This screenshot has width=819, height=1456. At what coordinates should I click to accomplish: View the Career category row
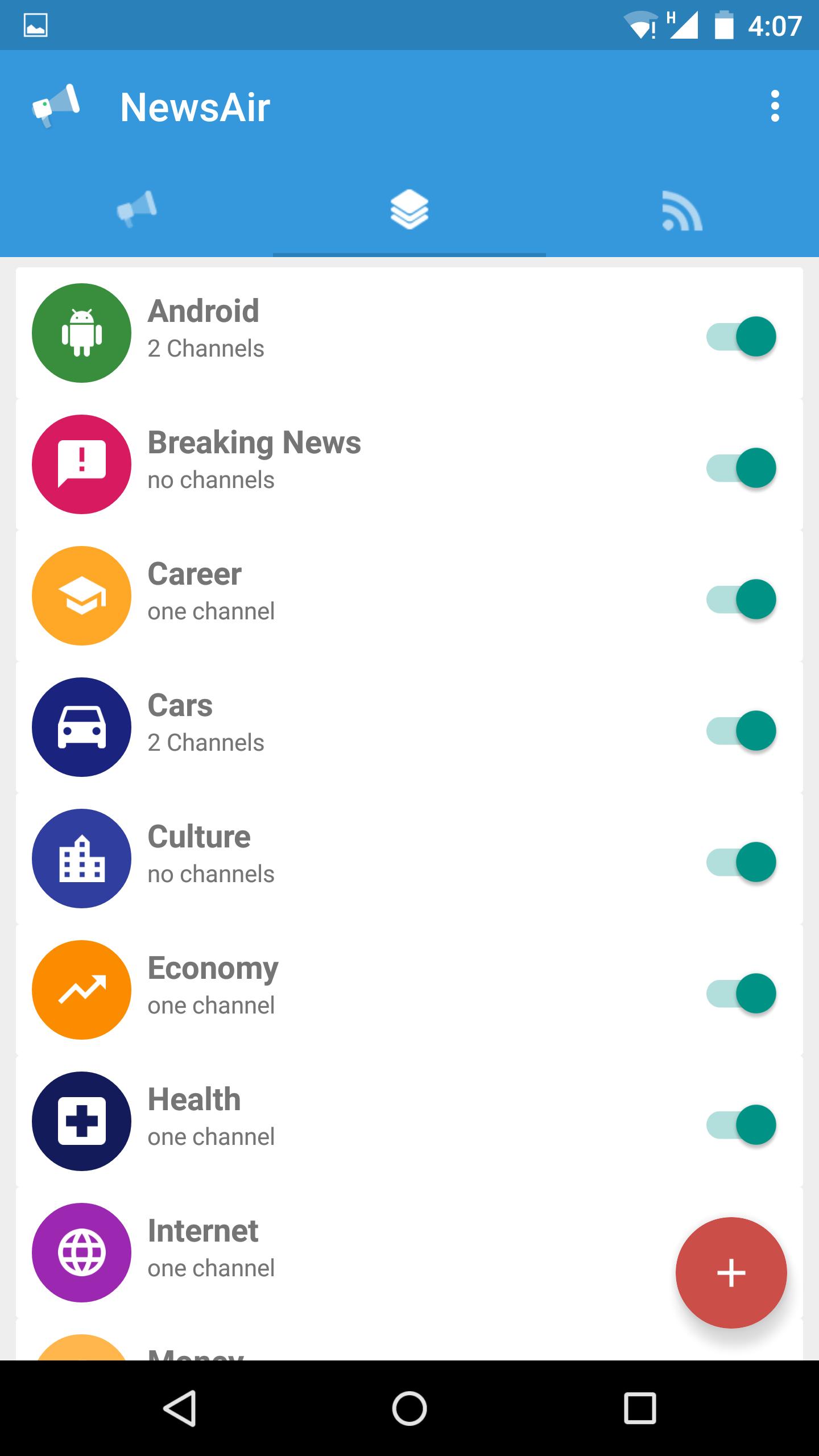341,595
